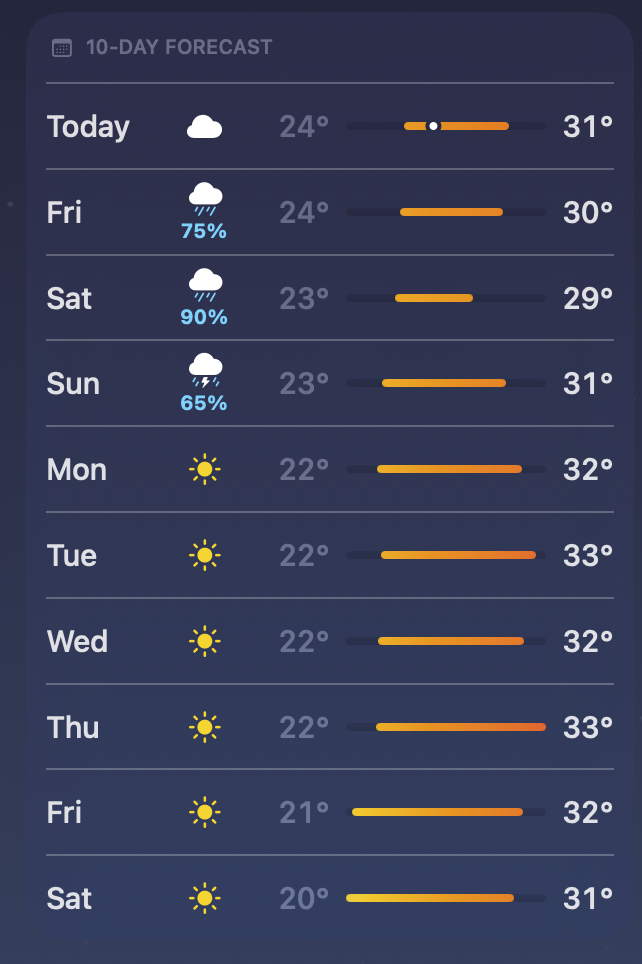
Task: View Sunday's thunderstorm forecast
Action: point(329,384)
